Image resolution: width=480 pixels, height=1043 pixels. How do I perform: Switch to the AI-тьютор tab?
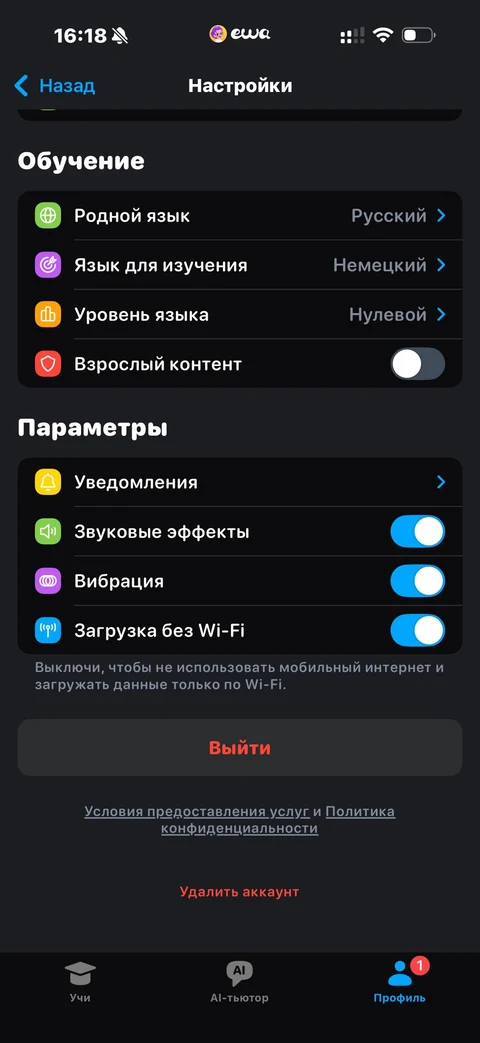tap(239, 982)
